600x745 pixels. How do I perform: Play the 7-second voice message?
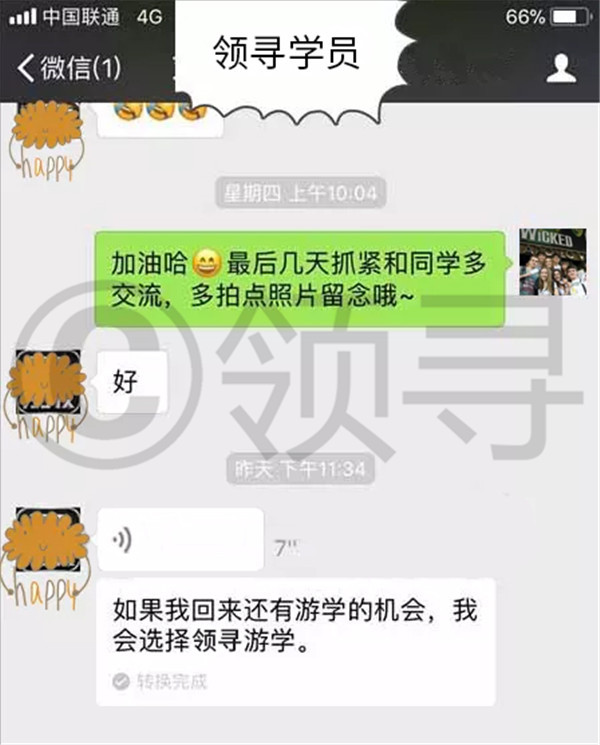180,541
